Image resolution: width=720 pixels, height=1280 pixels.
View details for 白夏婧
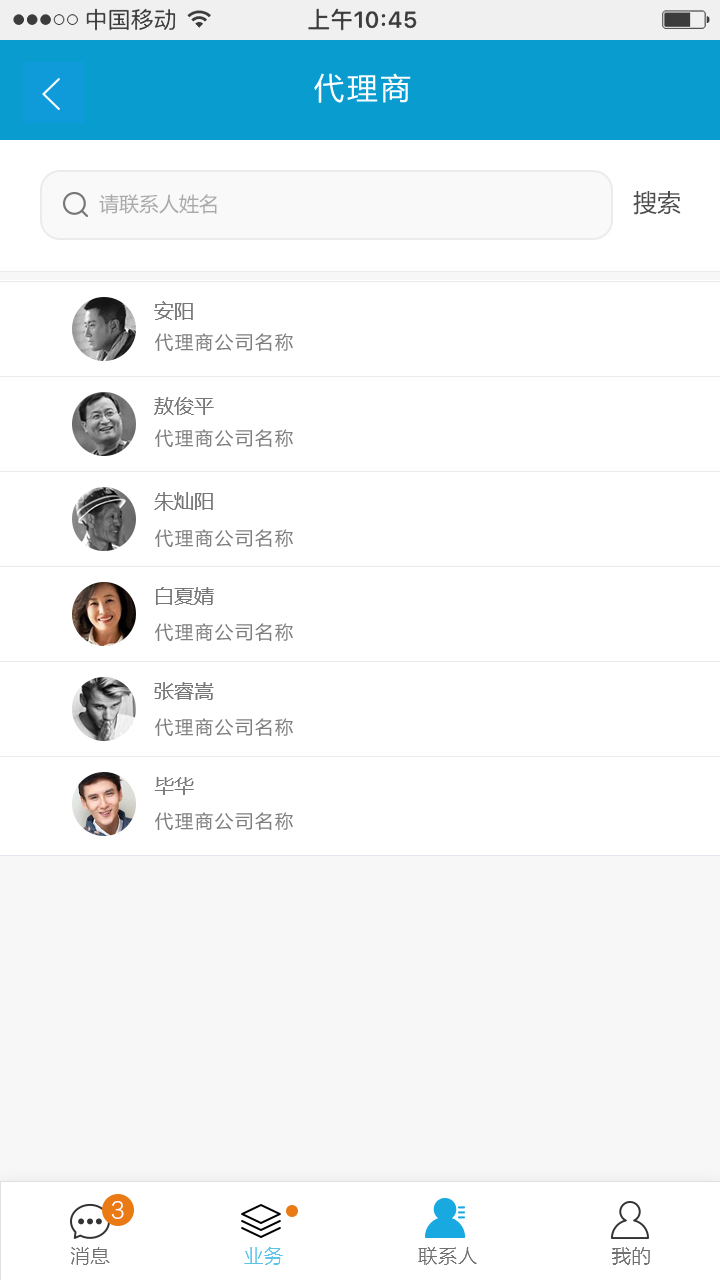[x=360, y=614]
